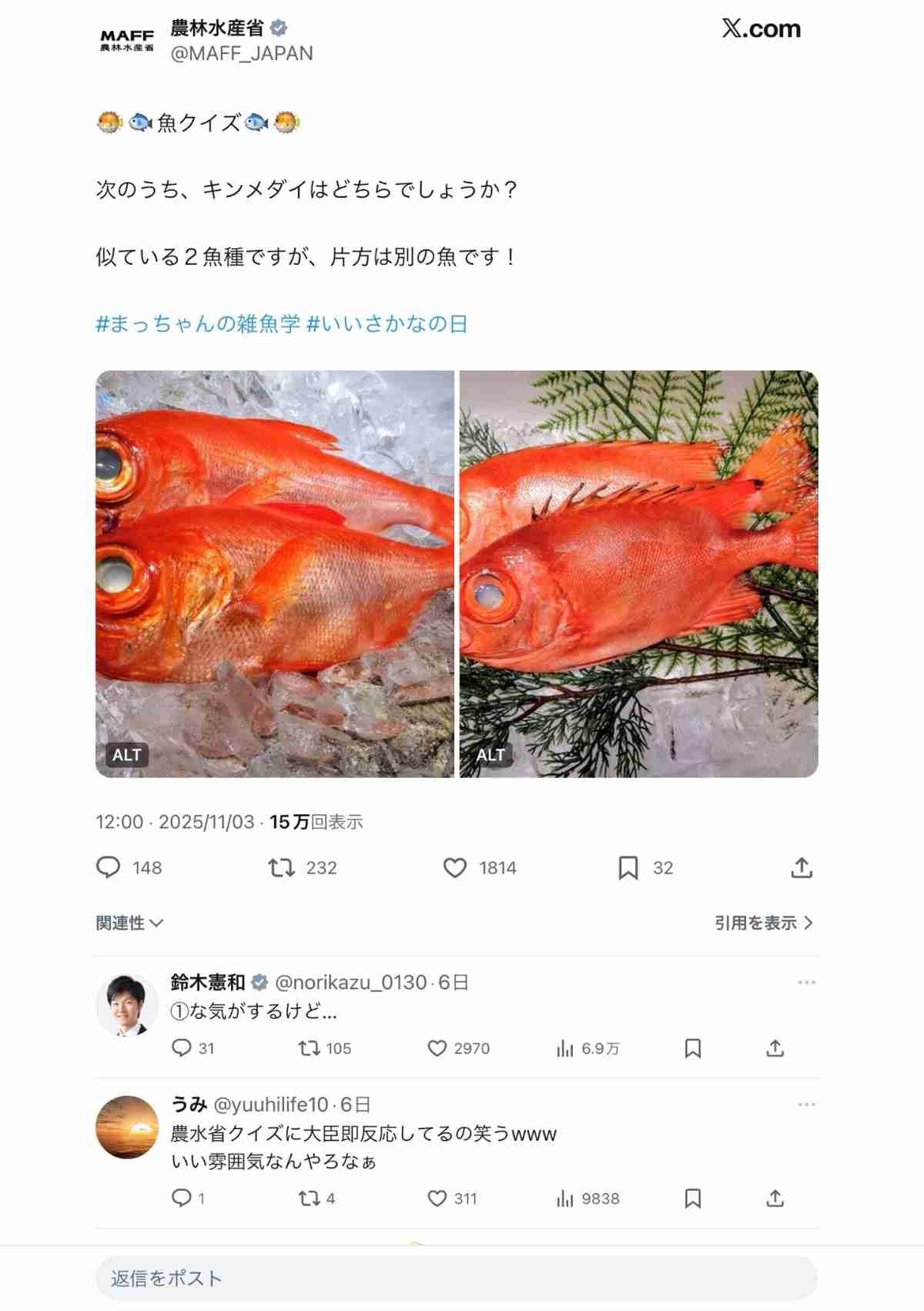Open the overflow menu on 鈴木憲和's reply
Screen dimensions: 924x1311
[806, 983]
